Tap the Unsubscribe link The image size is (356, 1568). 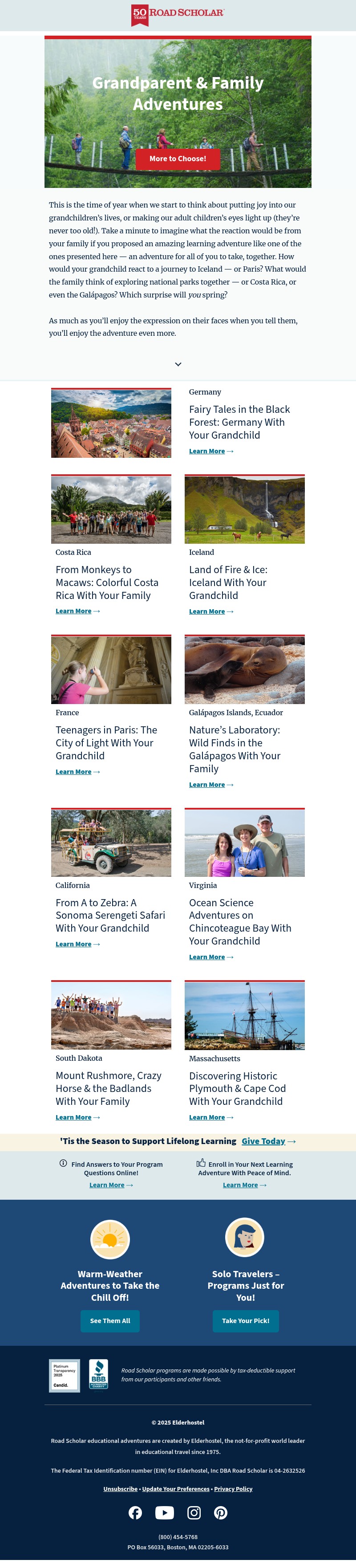point(121,1489)
